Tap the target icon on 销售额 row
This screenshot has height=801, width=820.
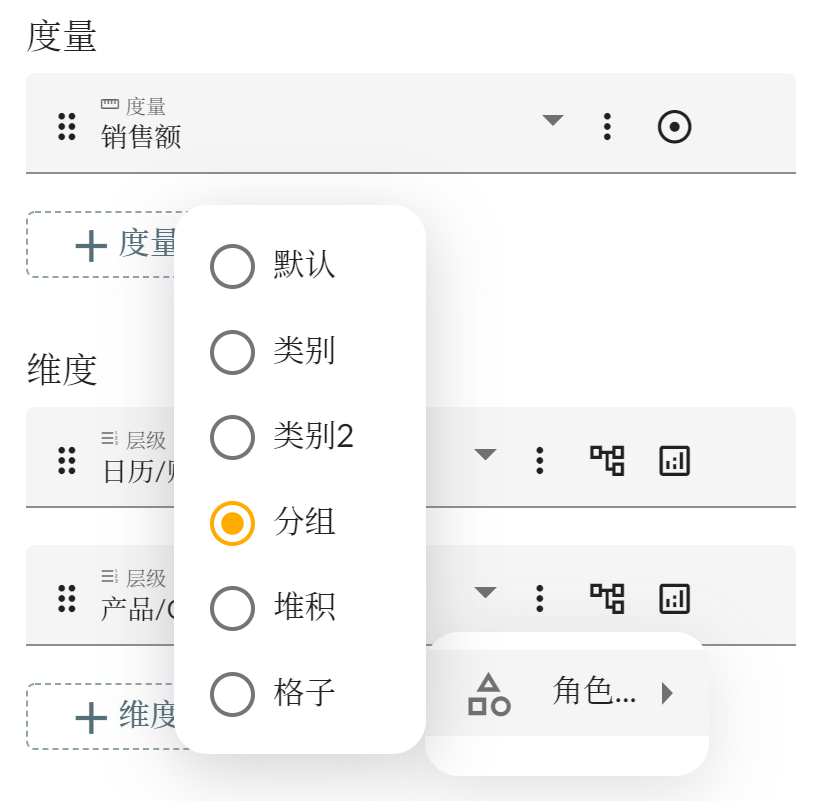[x=675, y=127]
